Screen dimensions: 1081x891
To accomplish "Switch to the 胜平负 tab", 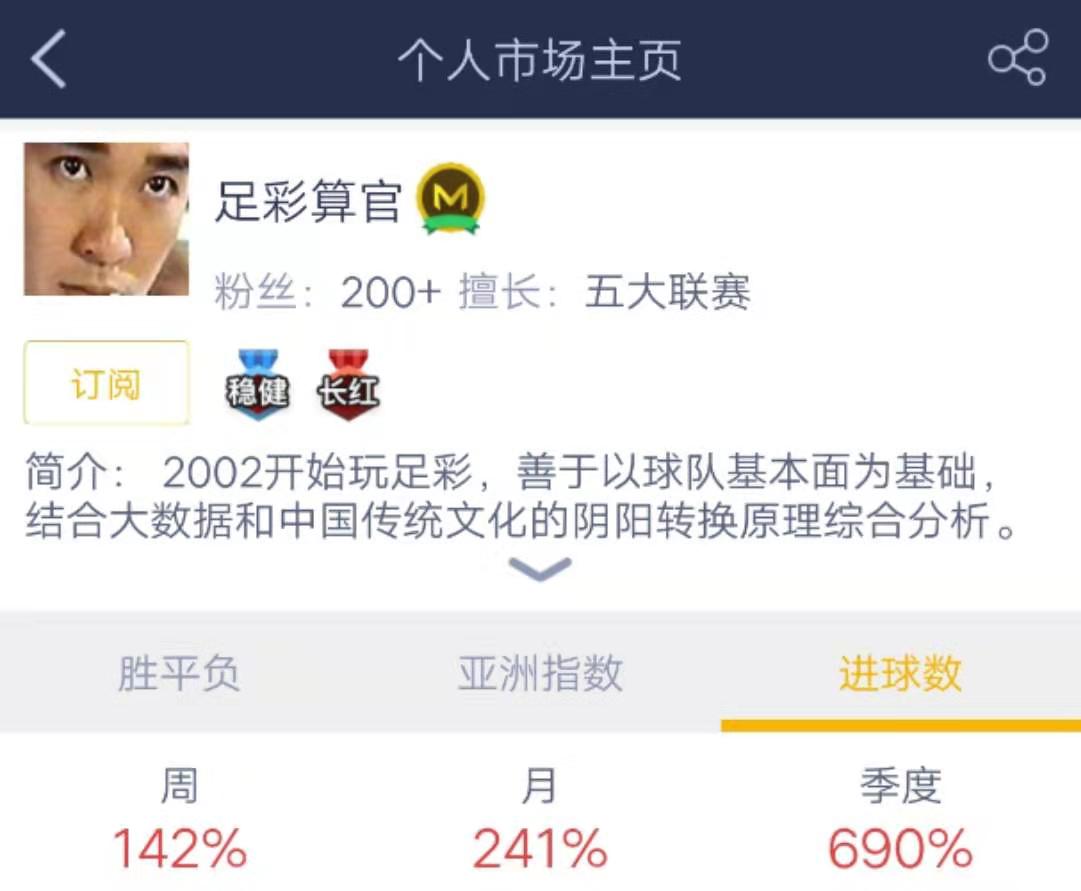I will coord(179,673).
